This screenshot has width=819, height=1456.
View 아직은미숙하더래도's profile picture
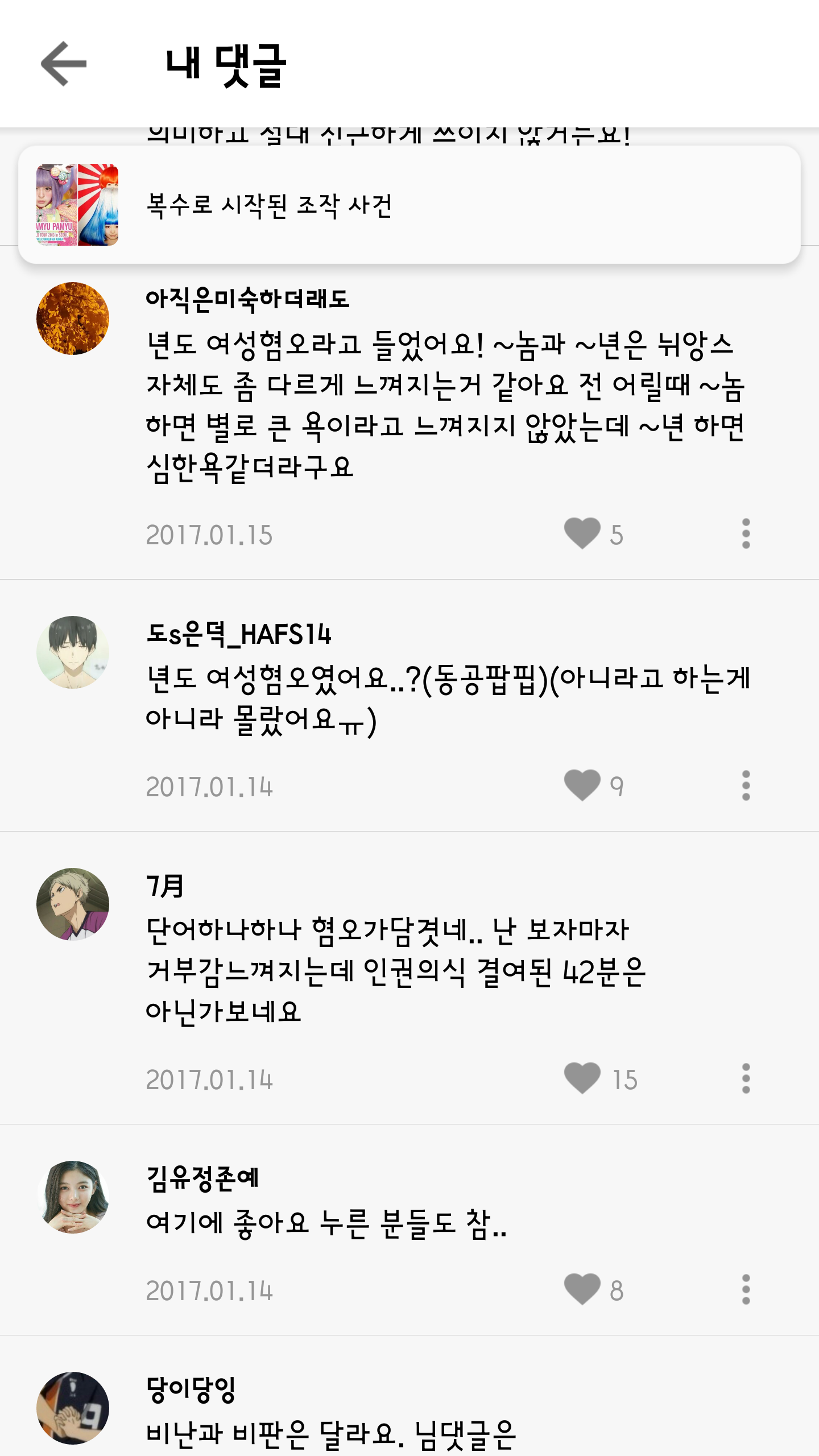(x=73, y=318)
